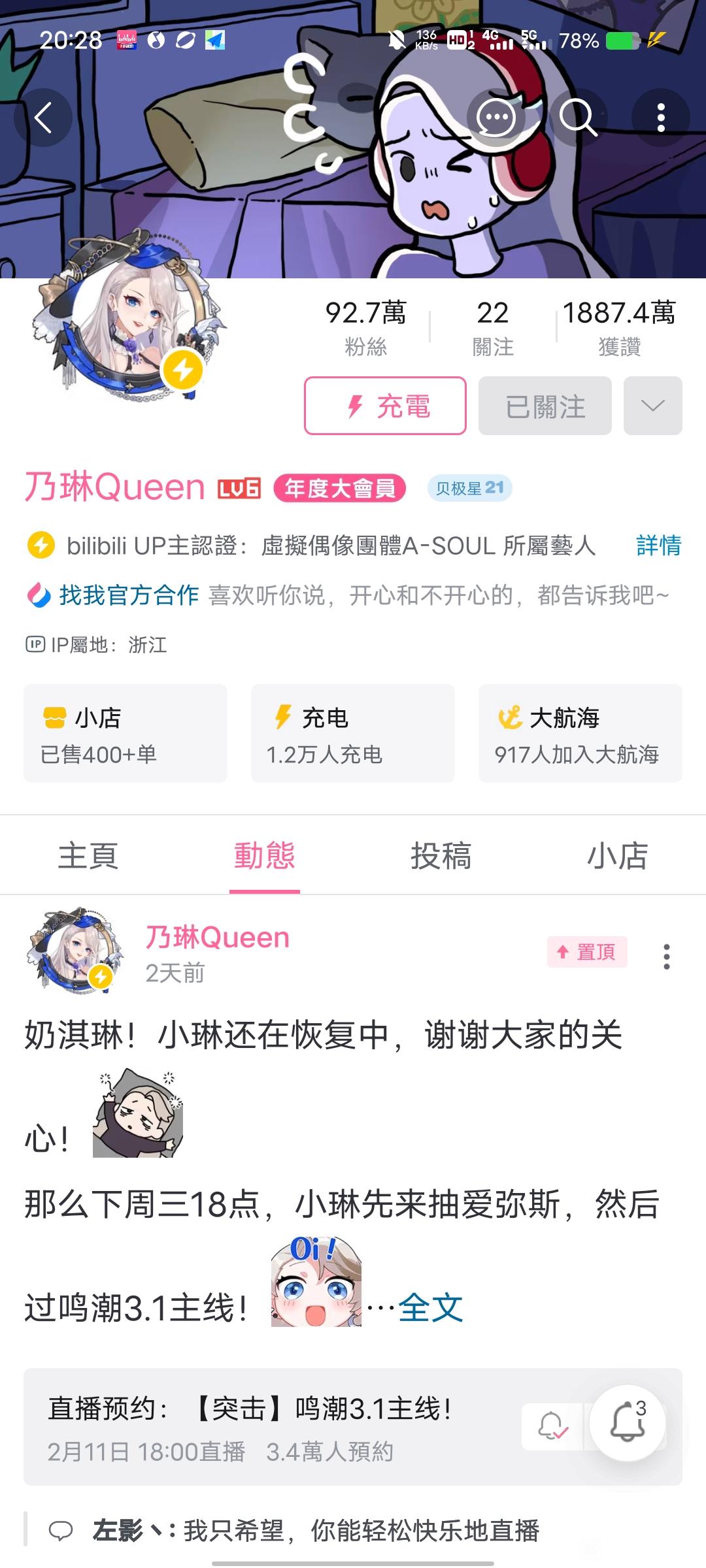Open the 小店 card with 400+ orders
The image size is (706, 1568).
point(126,734)
